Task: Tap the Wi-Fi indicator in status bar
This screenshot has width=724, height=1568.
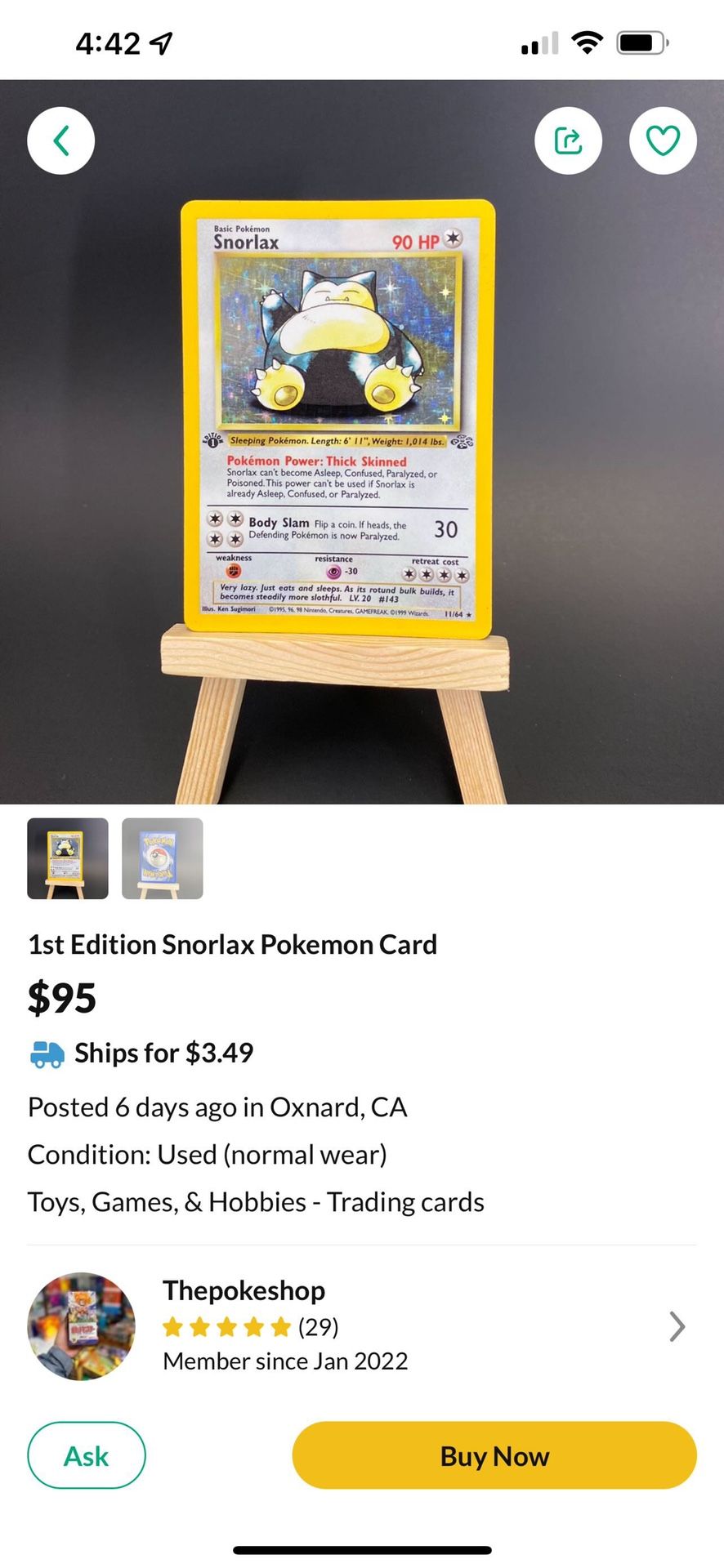Action: (585, 42)
